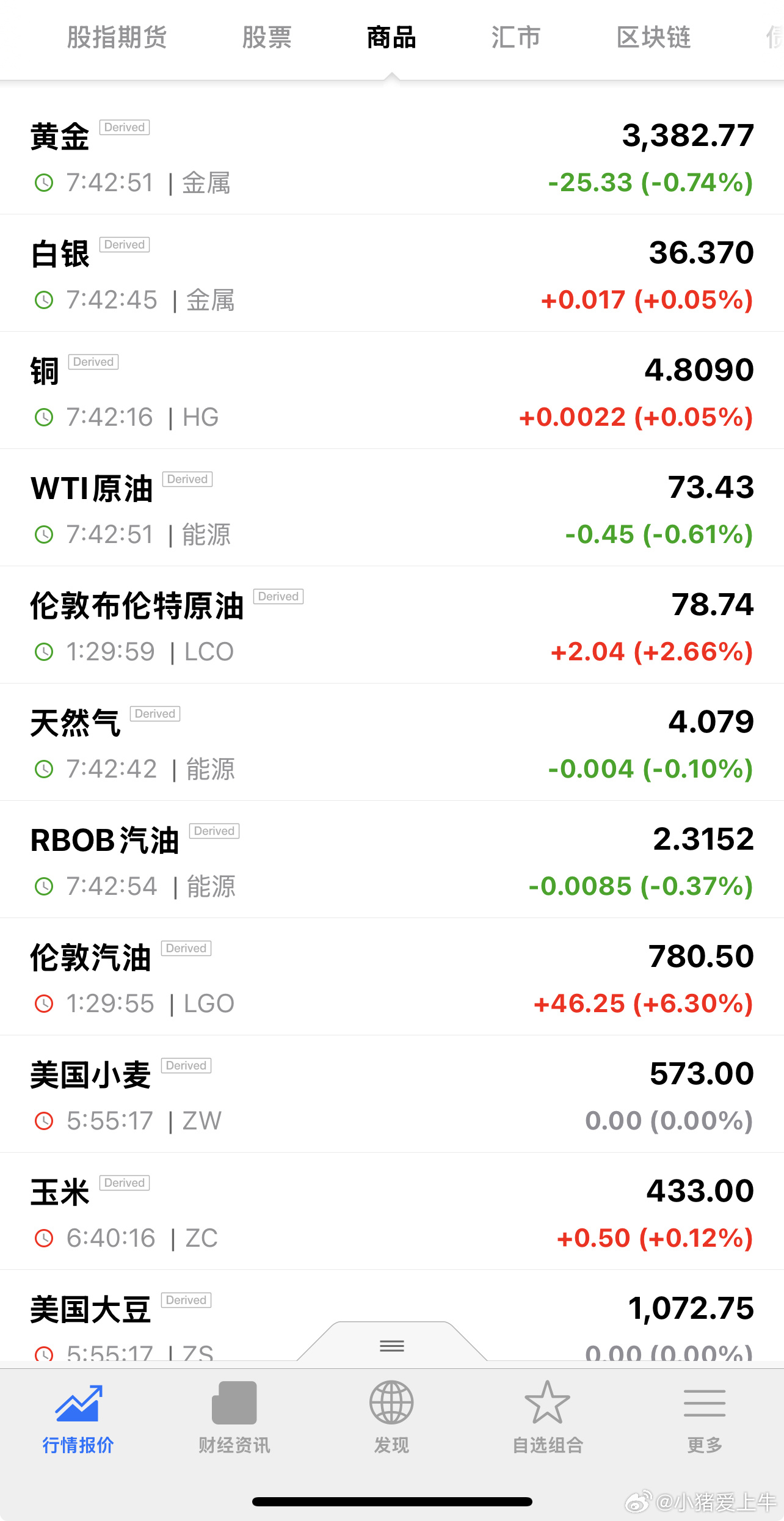Switch to the 股指期货 tab
Screen dimensions: 784x1521
tap(117, 38)
